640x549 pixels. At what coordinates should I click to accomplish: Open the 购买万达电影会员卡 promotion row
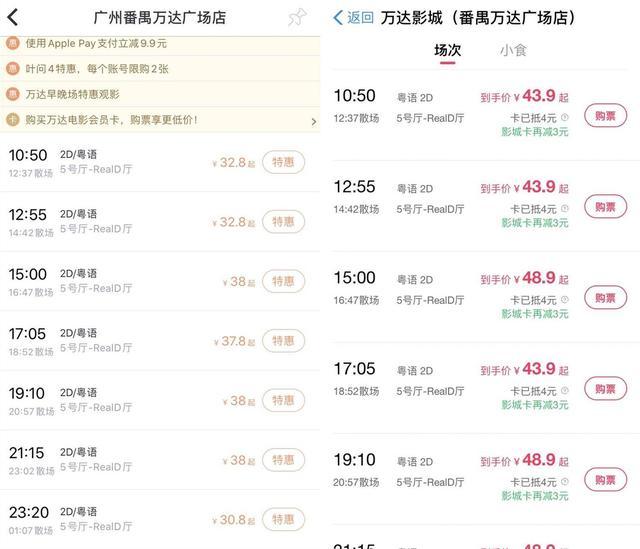pyautogui.click(x=160, y=120)
